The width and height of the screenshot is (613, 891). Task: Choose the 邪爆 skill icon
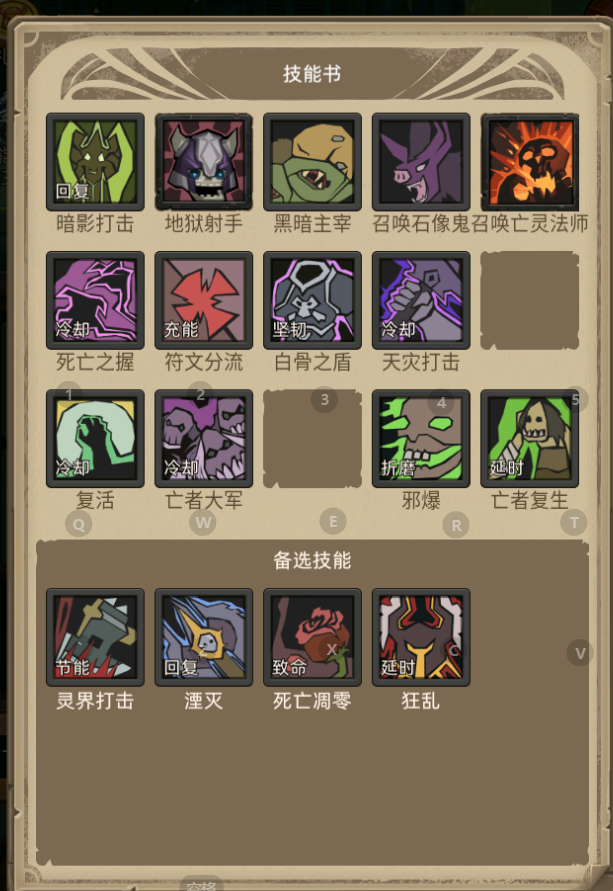[x=420, y=438]
